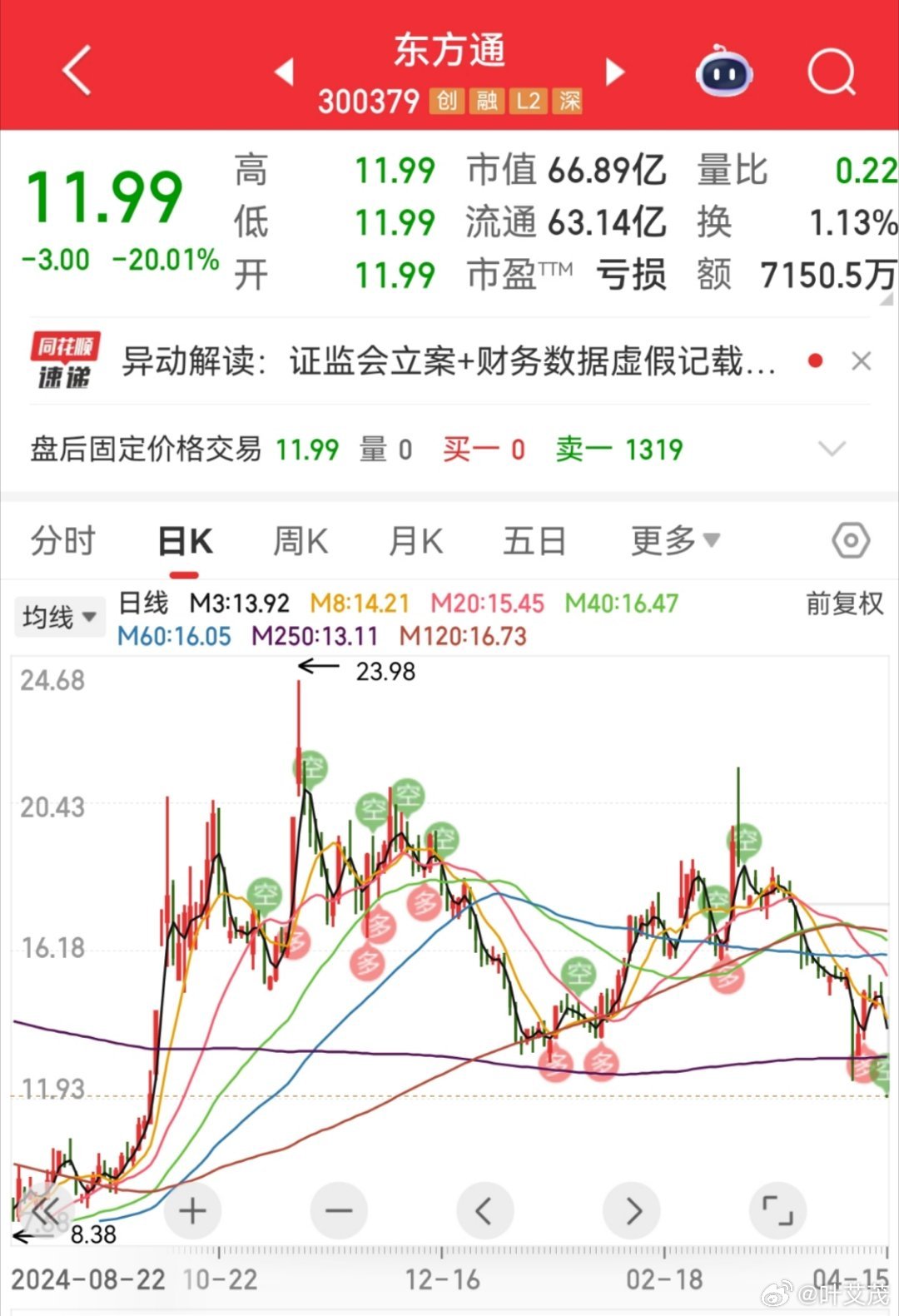This screenshot has height=1316, width=899.
Task: Click the right chart navigation arrow
Action: tap(632, 1211)
